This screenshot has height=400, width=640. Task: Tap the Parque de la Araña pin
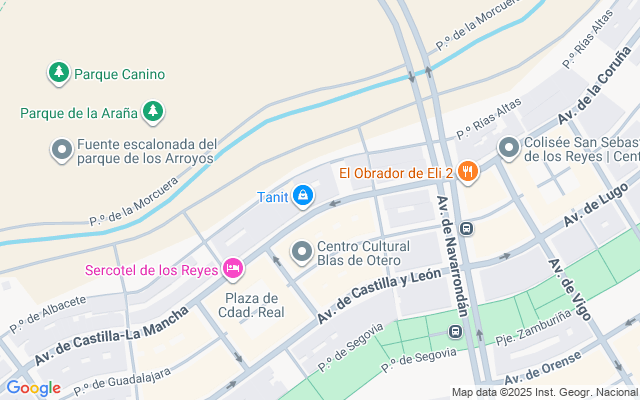tap(153, 110)
